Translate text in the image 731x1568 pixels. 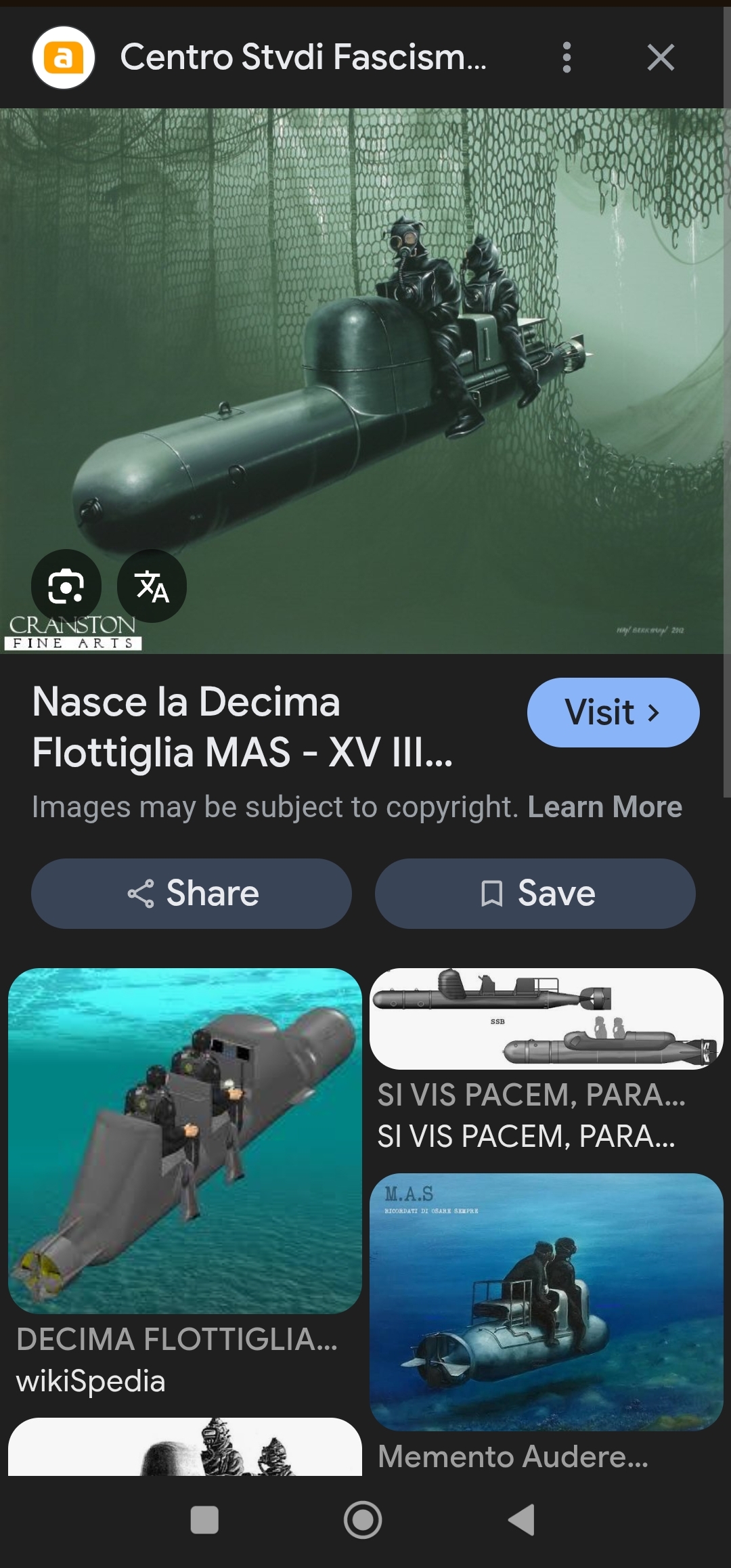click(152, 586)
